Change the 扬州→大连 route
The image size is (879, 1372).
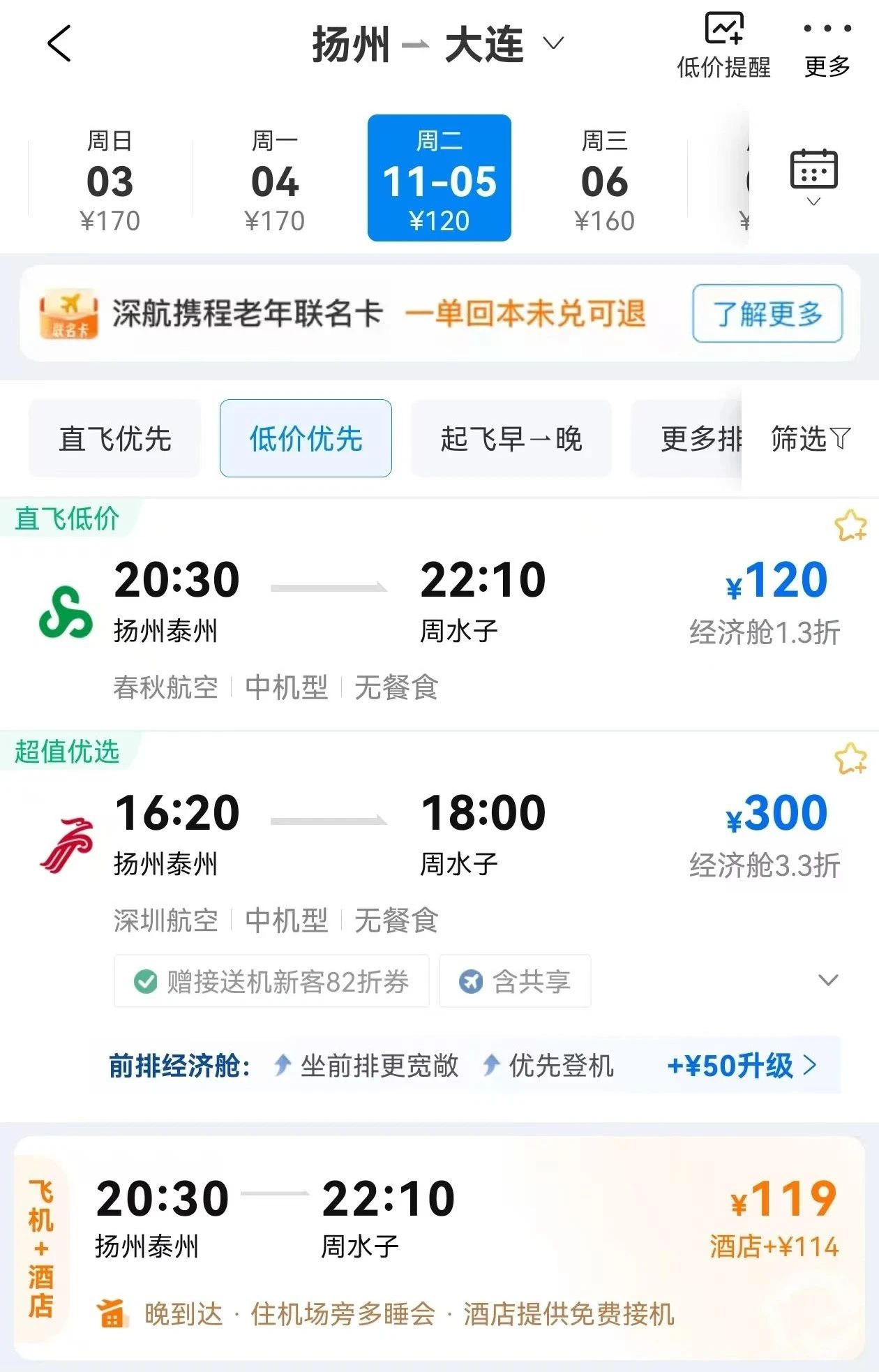(436, 45)
